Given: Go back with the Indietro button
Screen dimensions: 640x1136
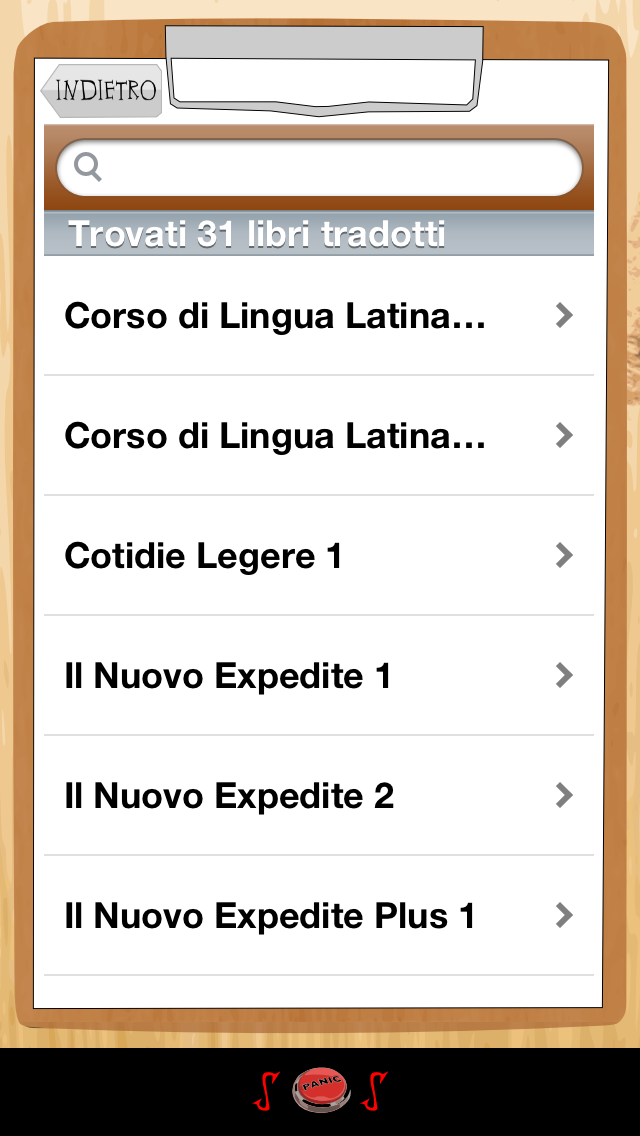Looking at the screenshot, I should click(103, 91).
